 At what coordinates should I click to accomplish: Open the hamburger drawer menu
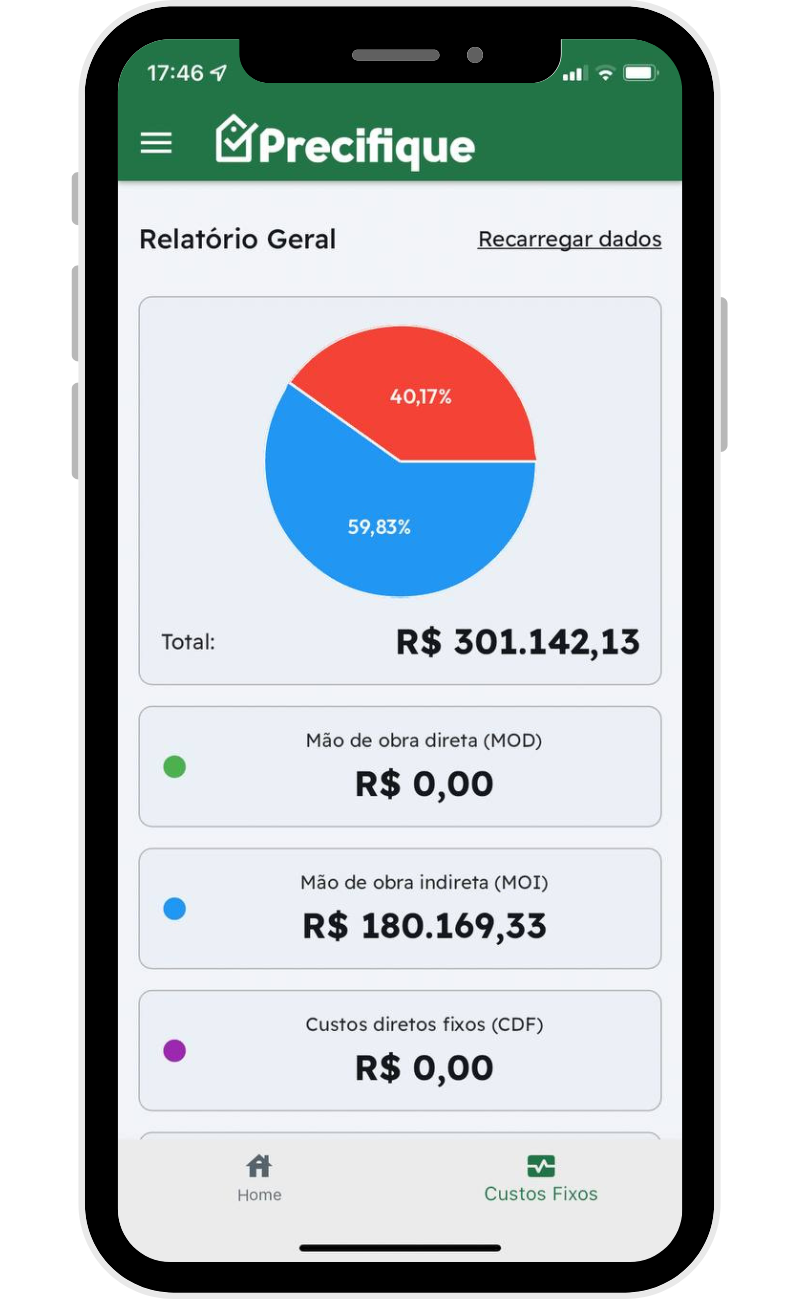point(156,143)
